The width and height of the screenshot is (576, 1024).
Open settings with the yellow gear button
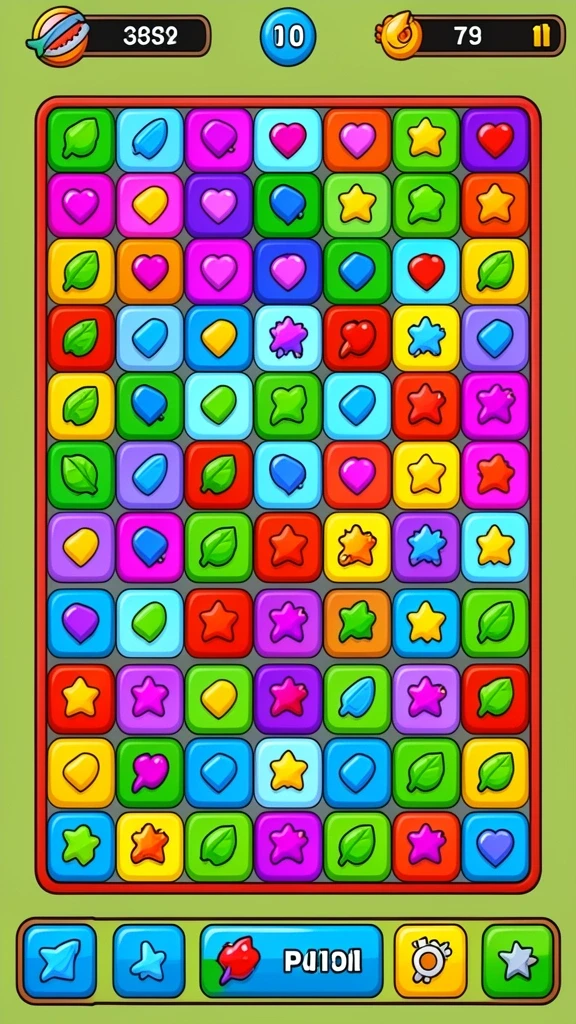(430, 959)
